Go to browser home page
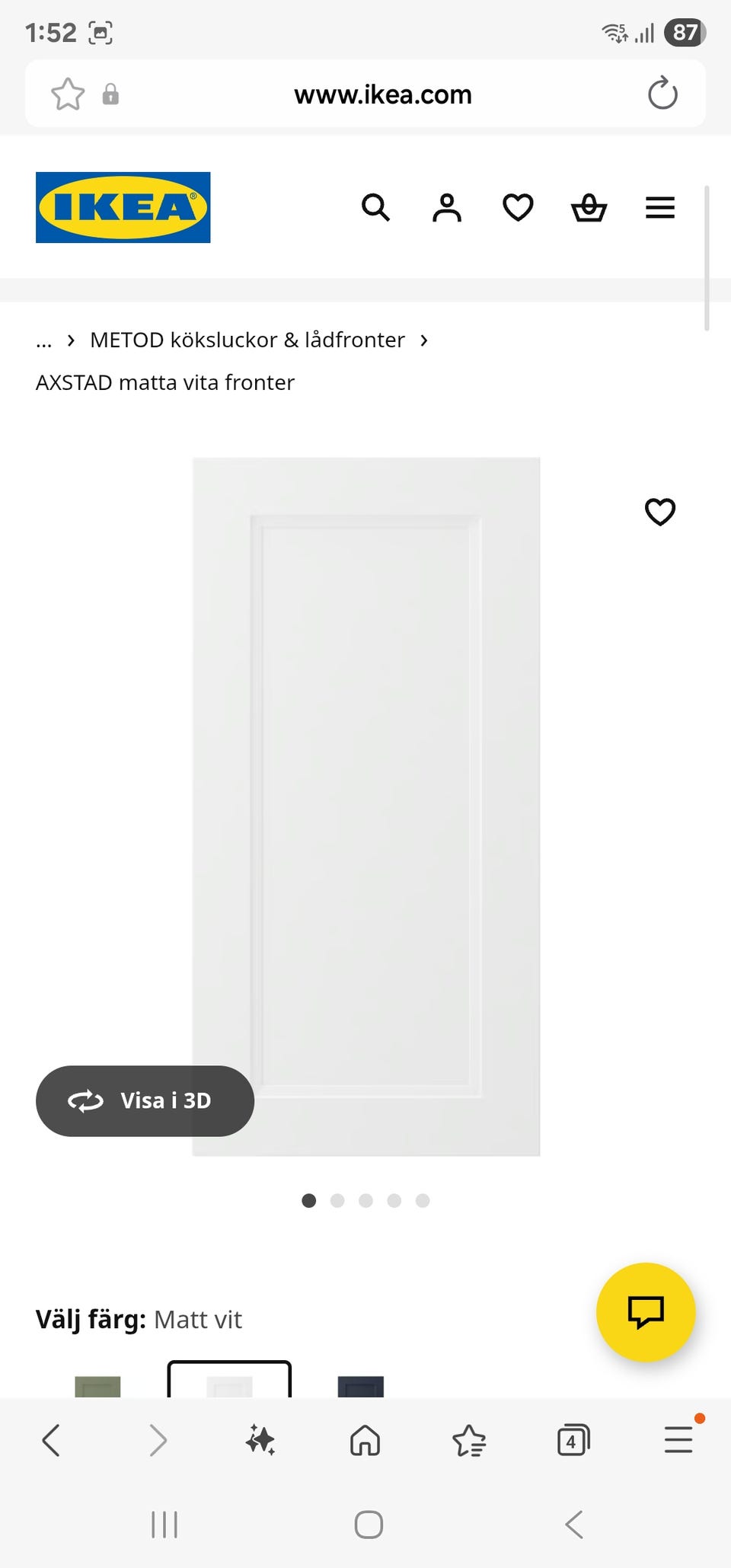This screenshot has height=1568, width=731. 365,1440
